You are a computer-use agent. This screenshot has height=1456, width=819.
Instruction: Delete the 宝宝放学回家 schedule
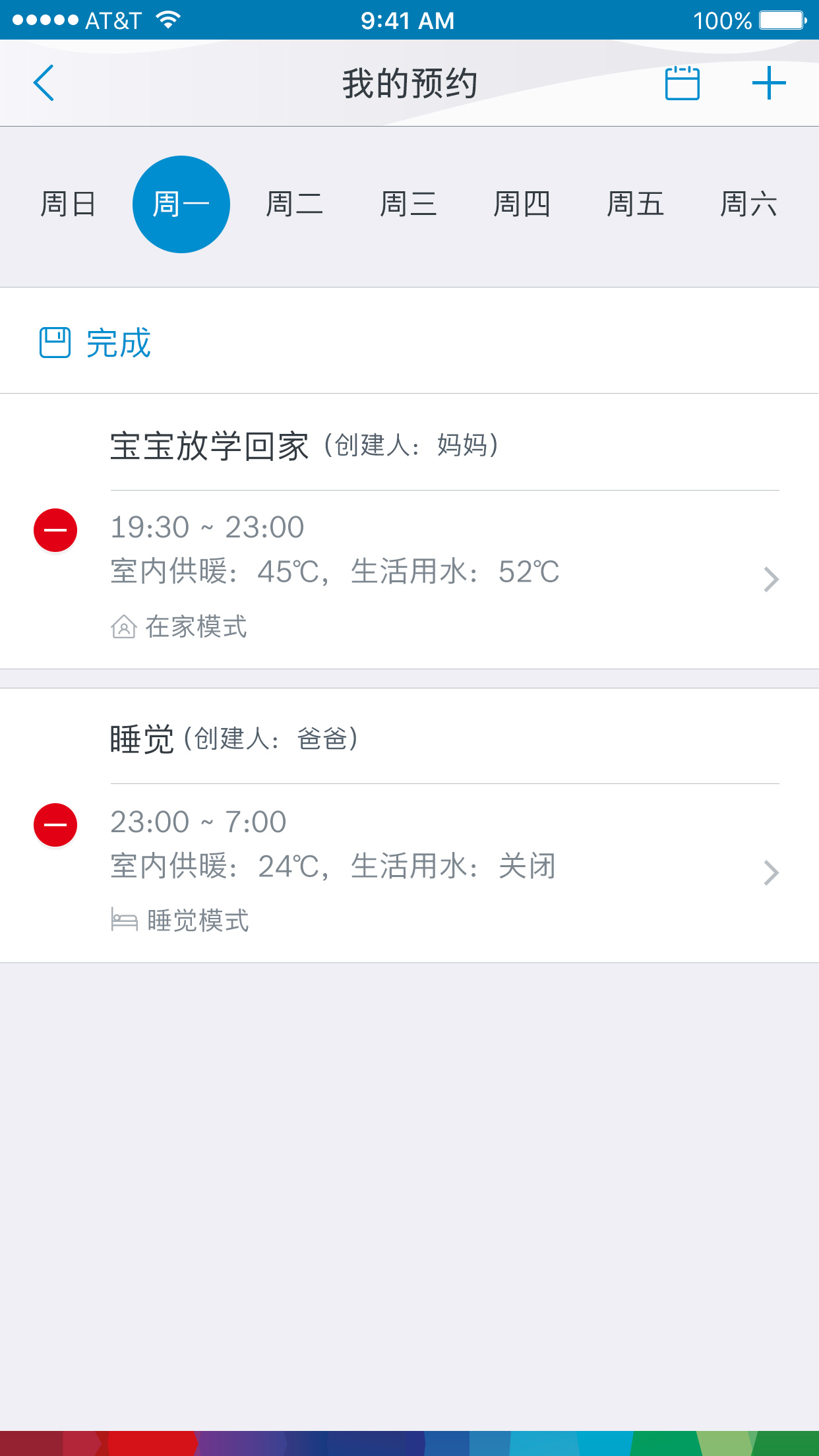55,530
